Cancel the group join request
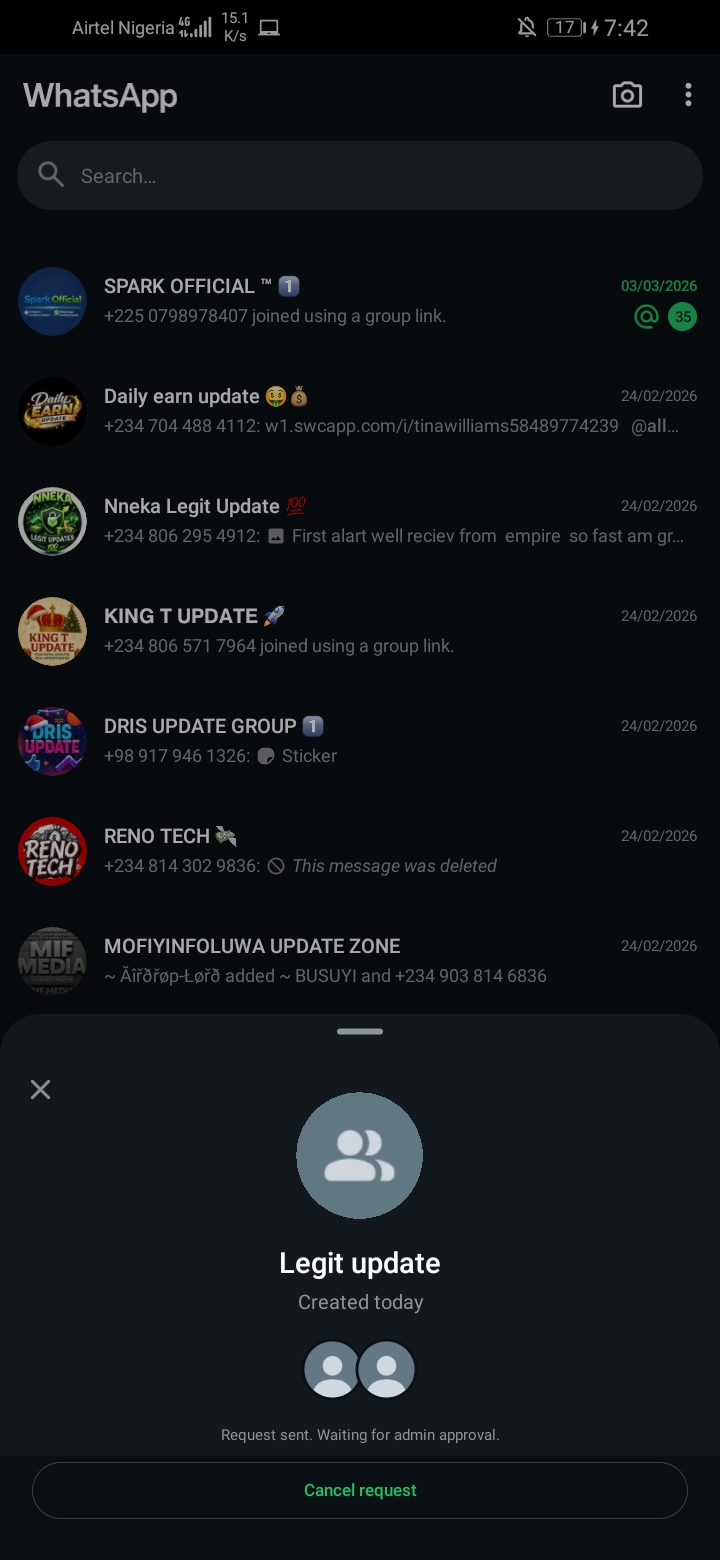Viewport: 720px width, 1560px height. 360,1490
